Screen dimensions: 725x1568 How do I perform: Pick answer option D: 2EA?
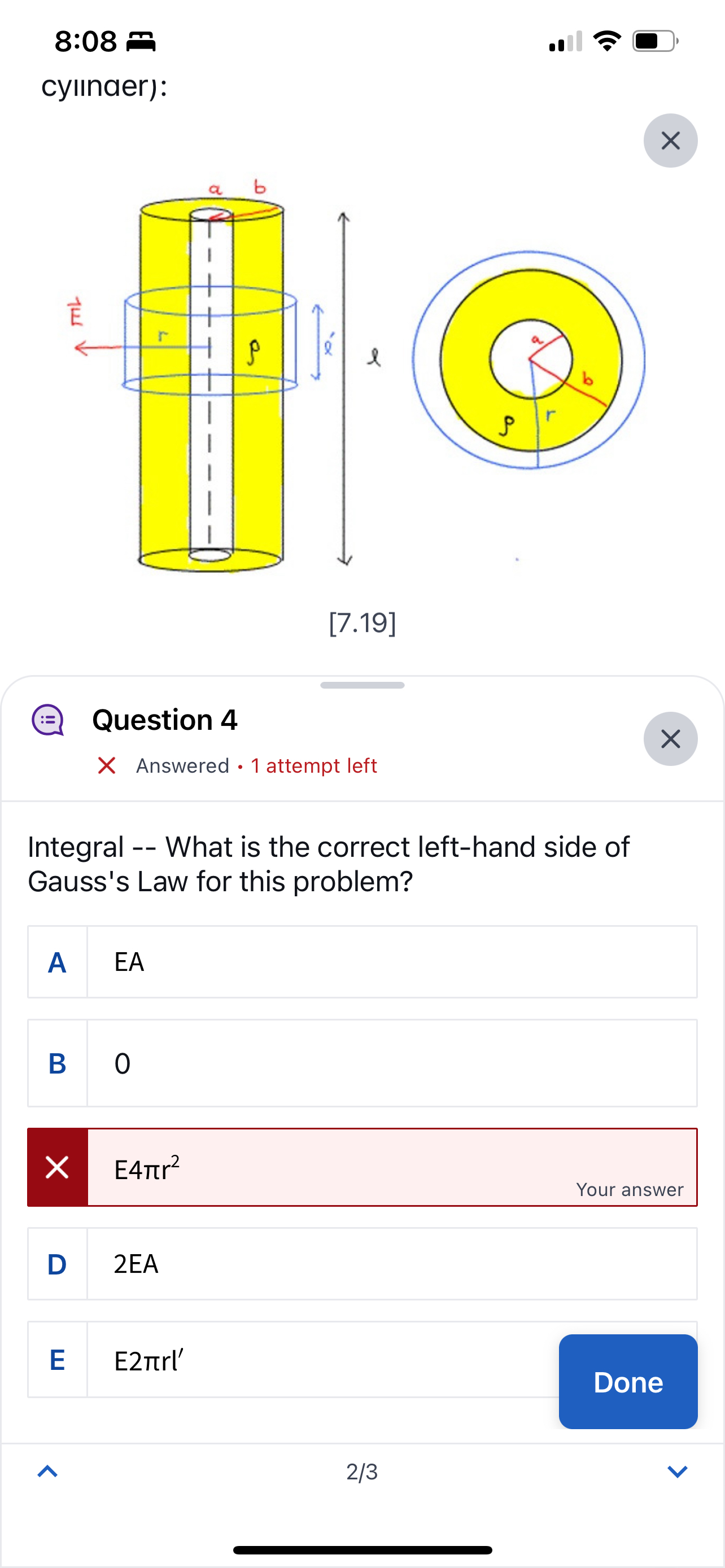362,1264
